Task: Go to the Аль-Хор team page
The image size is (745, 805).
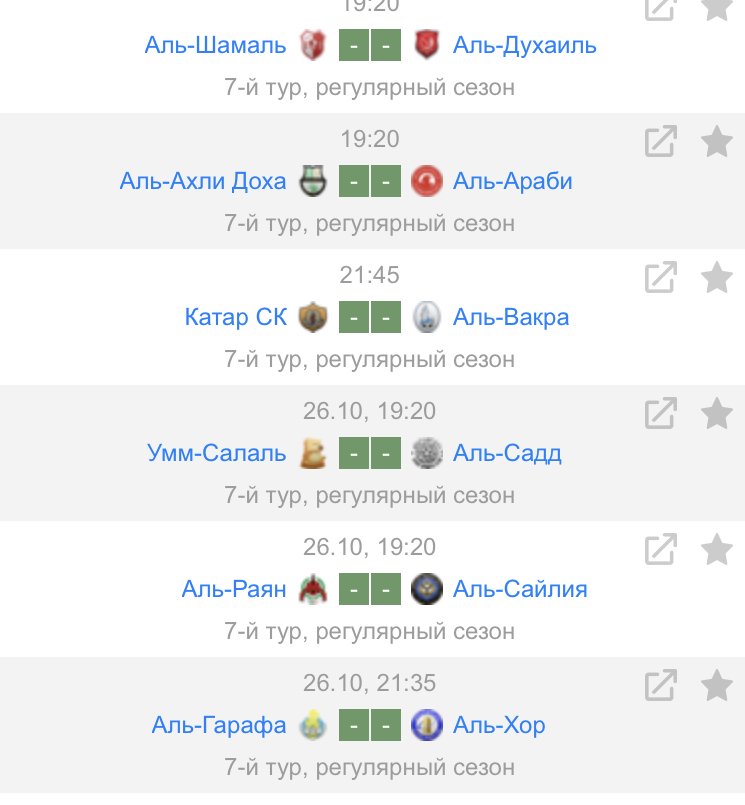Action: (498, 726)
